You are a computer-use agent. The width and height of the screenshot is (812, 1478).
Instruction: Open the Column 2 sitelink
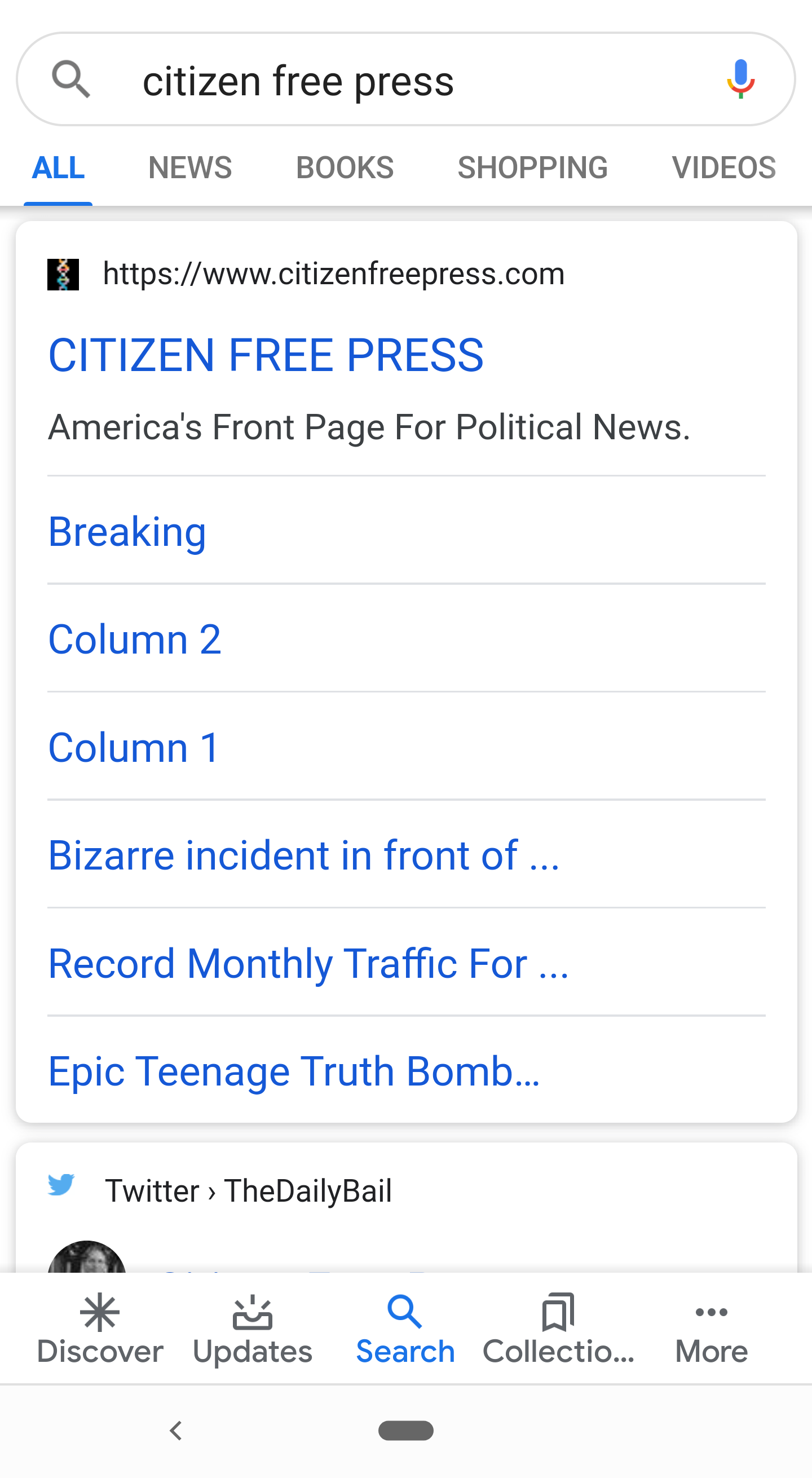(x=135, y=638)
